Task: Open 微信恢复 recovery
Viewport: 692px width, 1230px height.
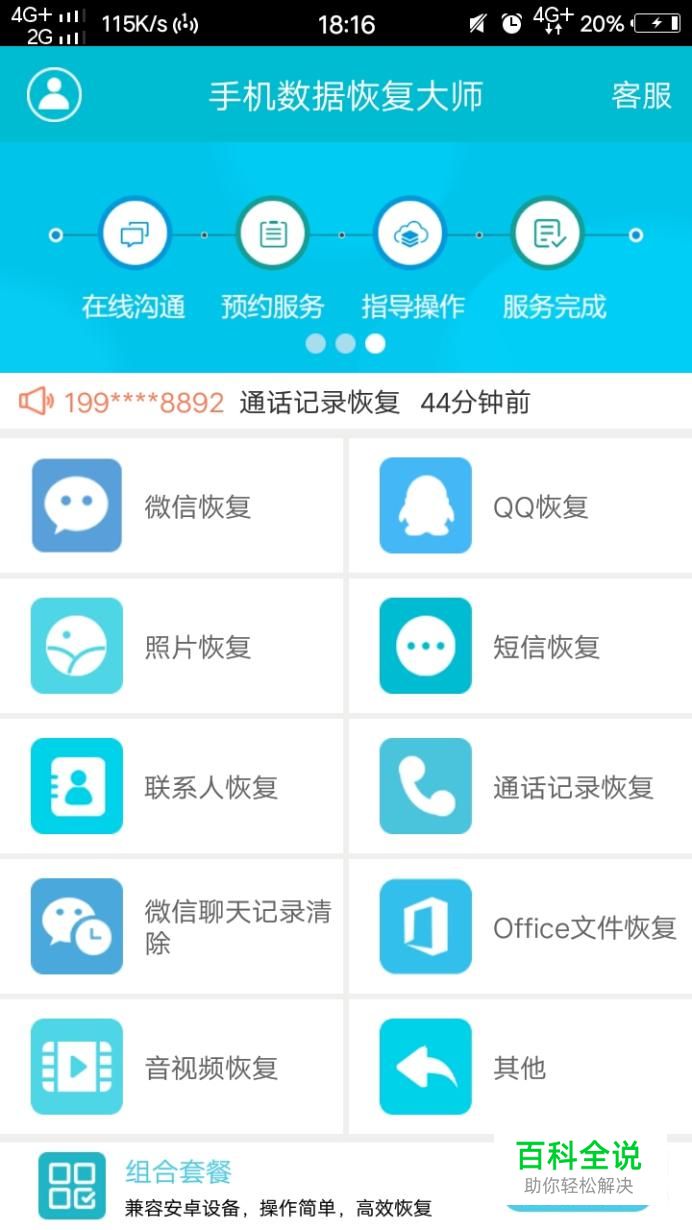Action: tap(171, 506)
